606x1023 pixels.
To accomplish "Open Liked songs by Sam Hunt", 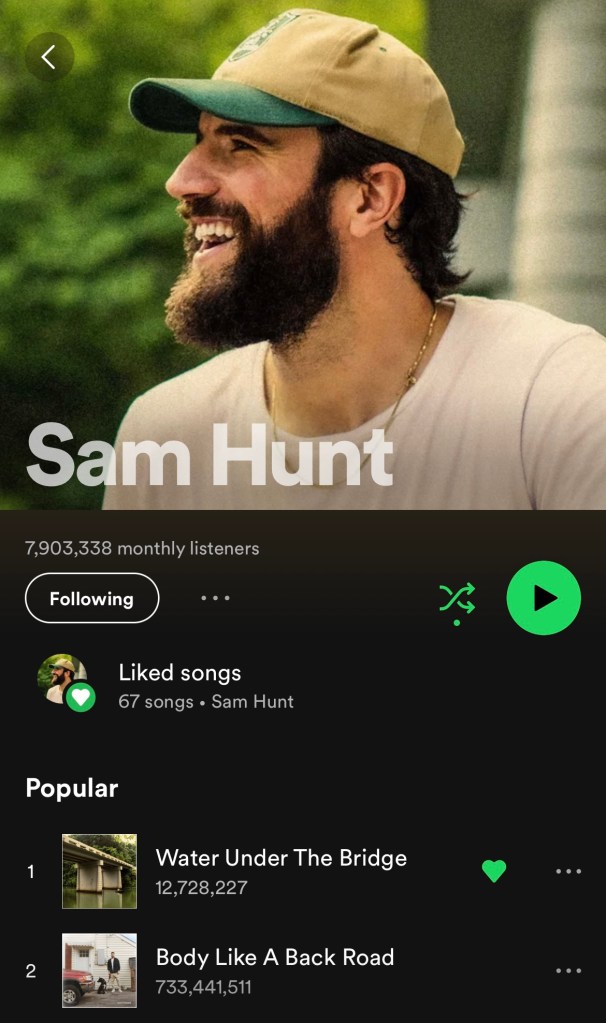I will coord(180,686).
